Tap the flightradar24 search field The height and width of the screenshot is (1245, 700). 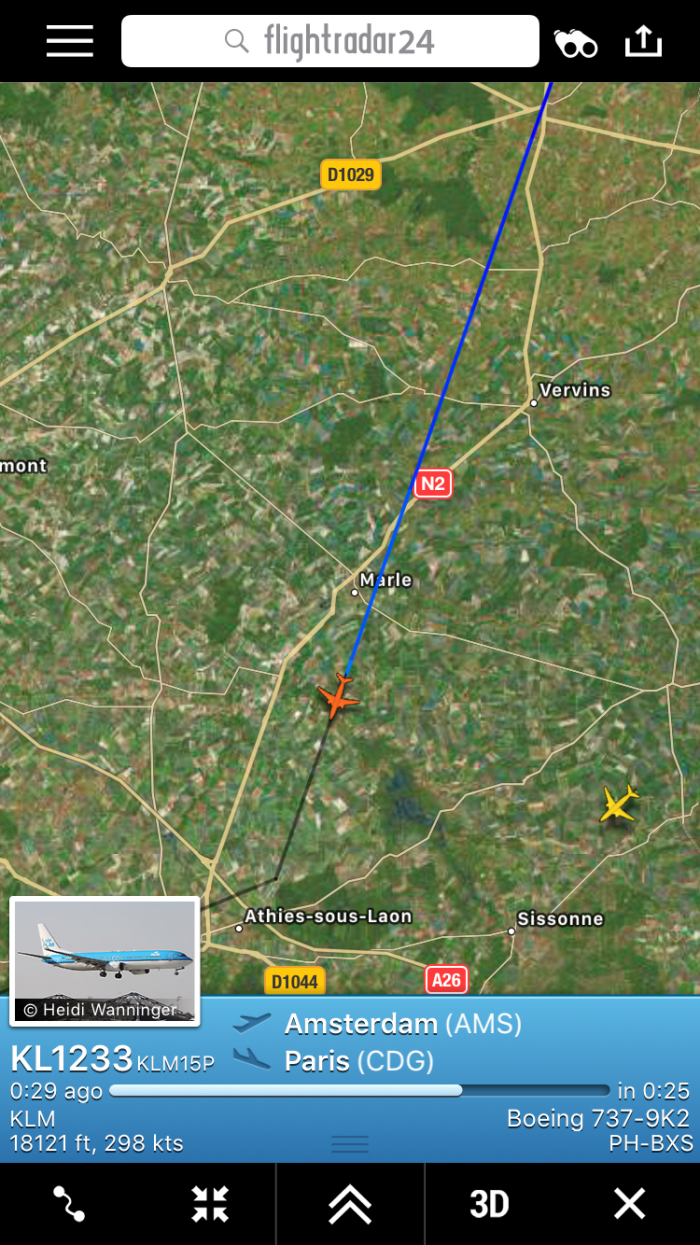[x=330, y=41]
